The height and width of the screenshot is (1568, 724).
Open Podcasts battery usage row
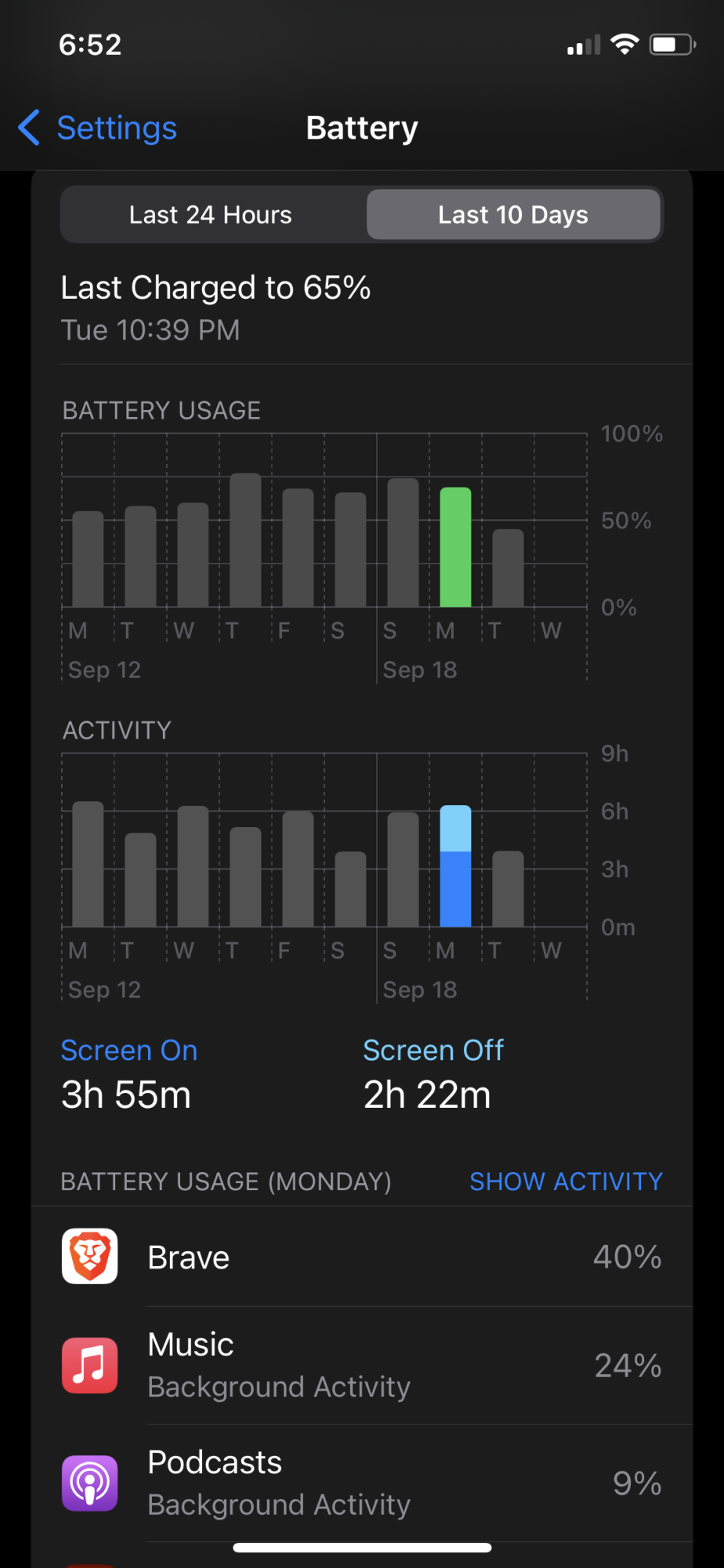point(362,1483)
